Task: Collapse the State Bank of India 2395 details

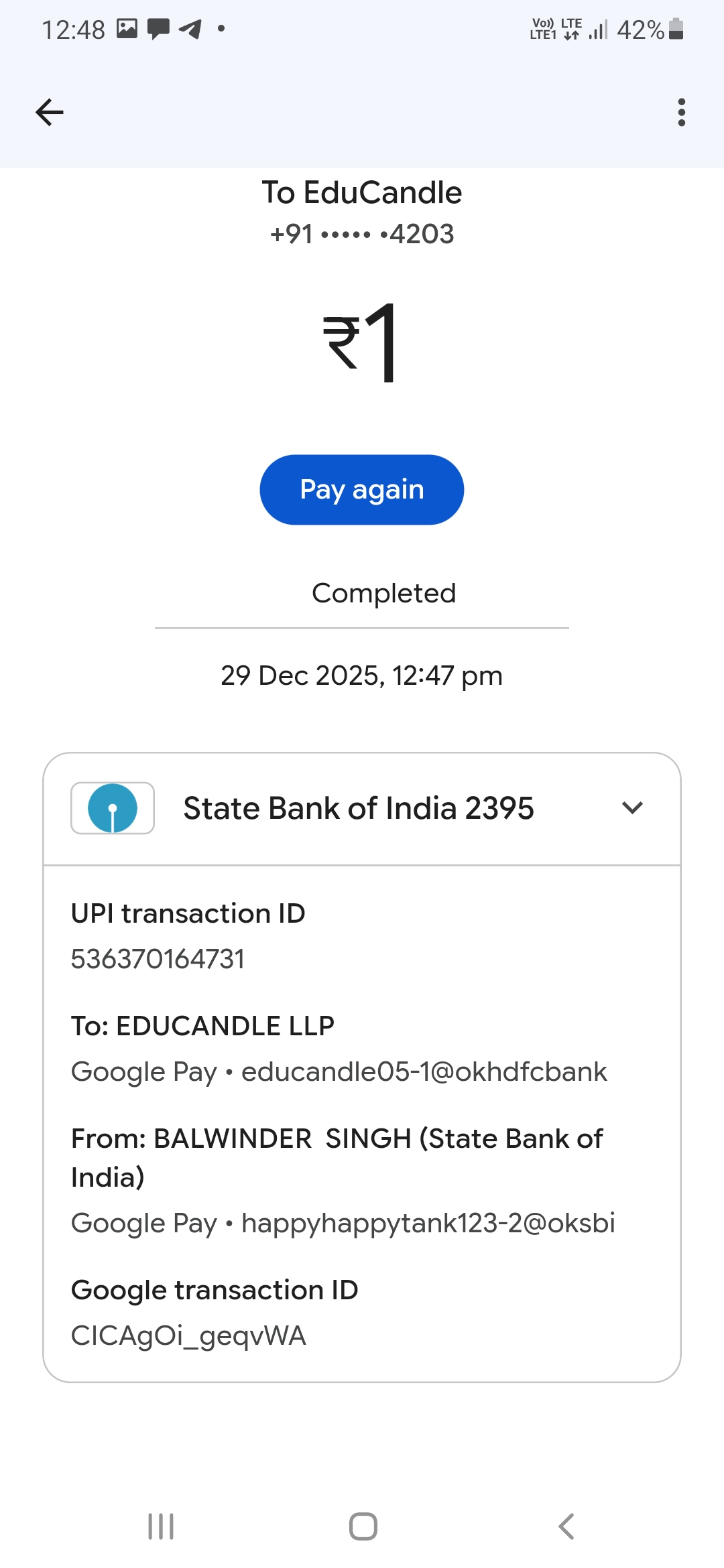Action: pos(632,808)
